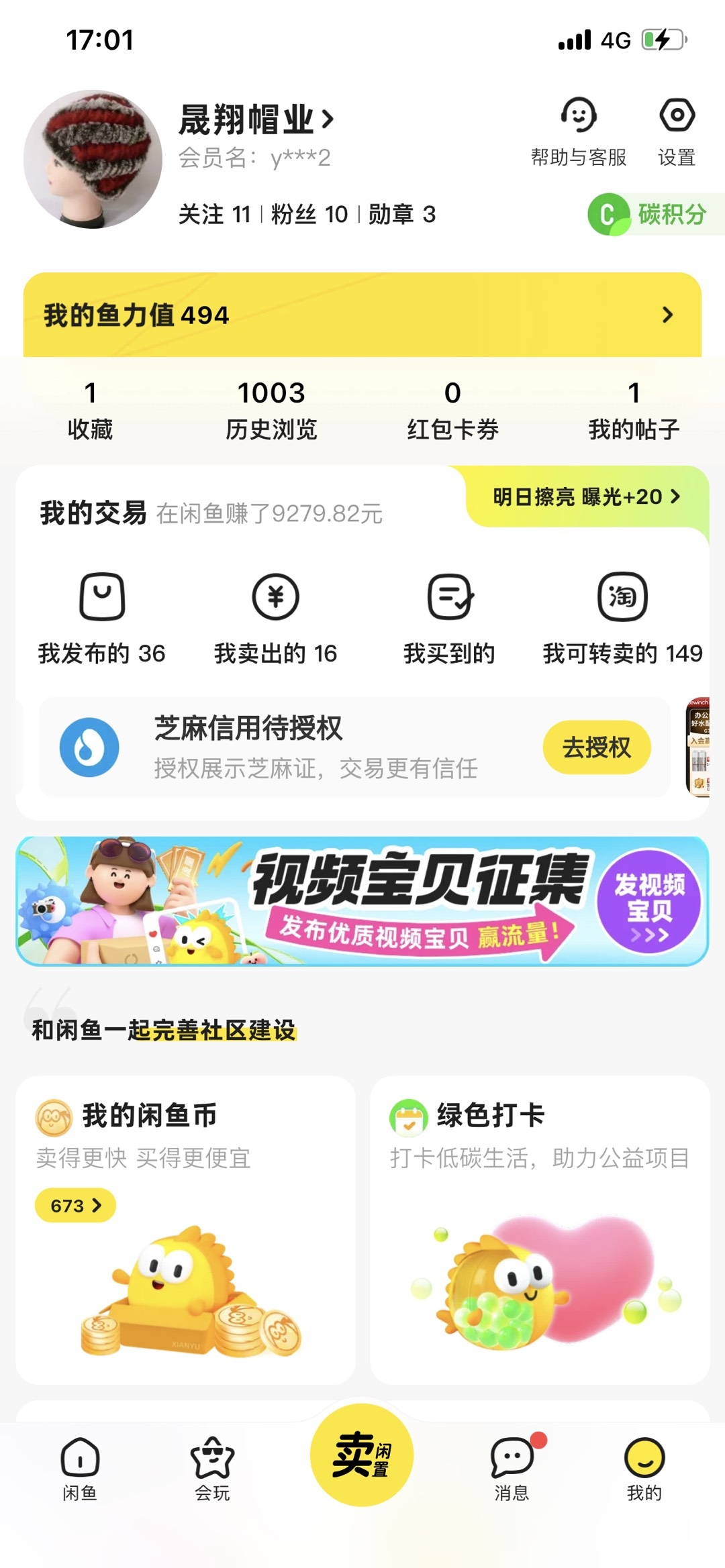The height and width of the screenshot is (1568, 725).
Task: View 历史浏览 browsing history
Action: click(x=271, y=409)
